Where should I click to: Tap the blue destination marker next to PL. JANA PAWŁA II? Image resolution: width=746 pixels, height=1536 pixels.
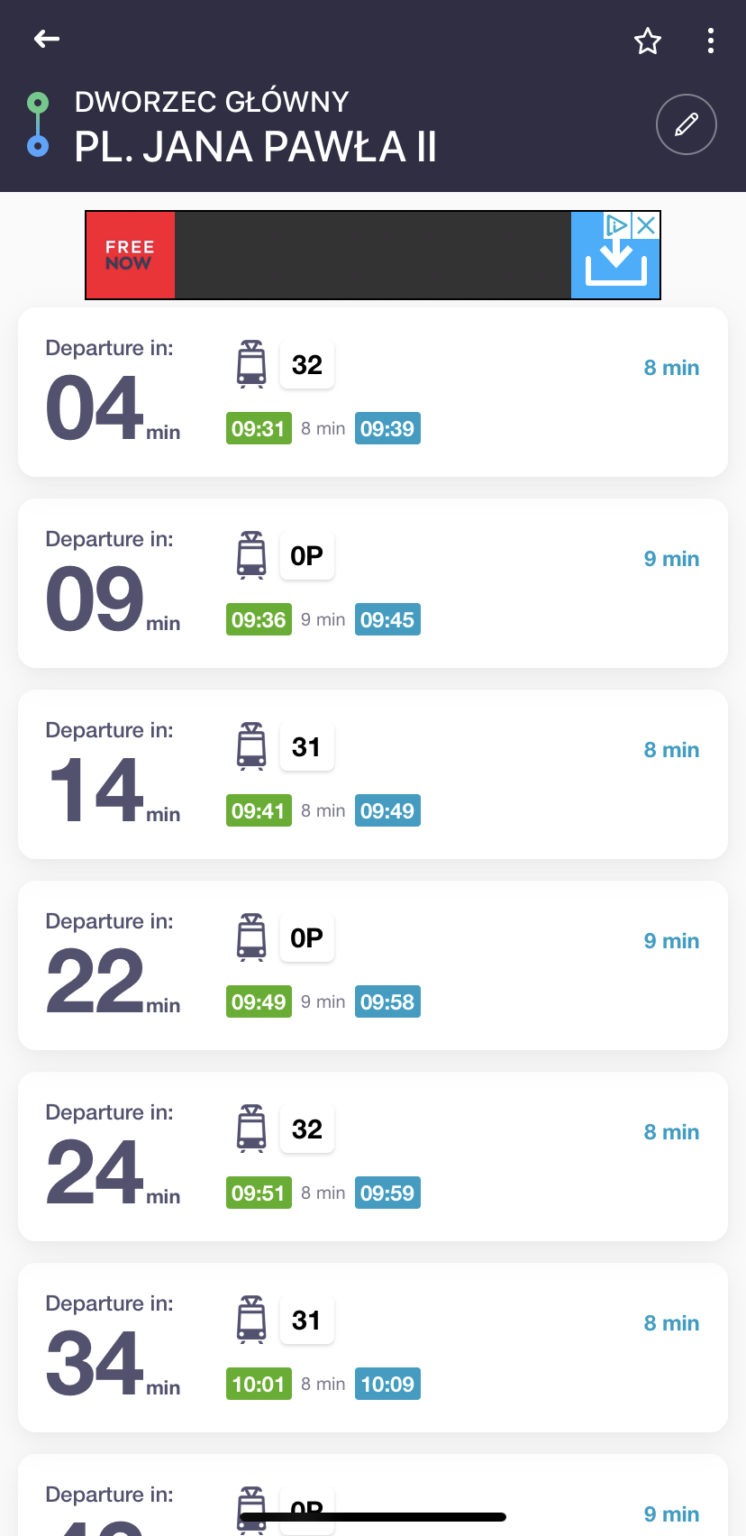37,146
